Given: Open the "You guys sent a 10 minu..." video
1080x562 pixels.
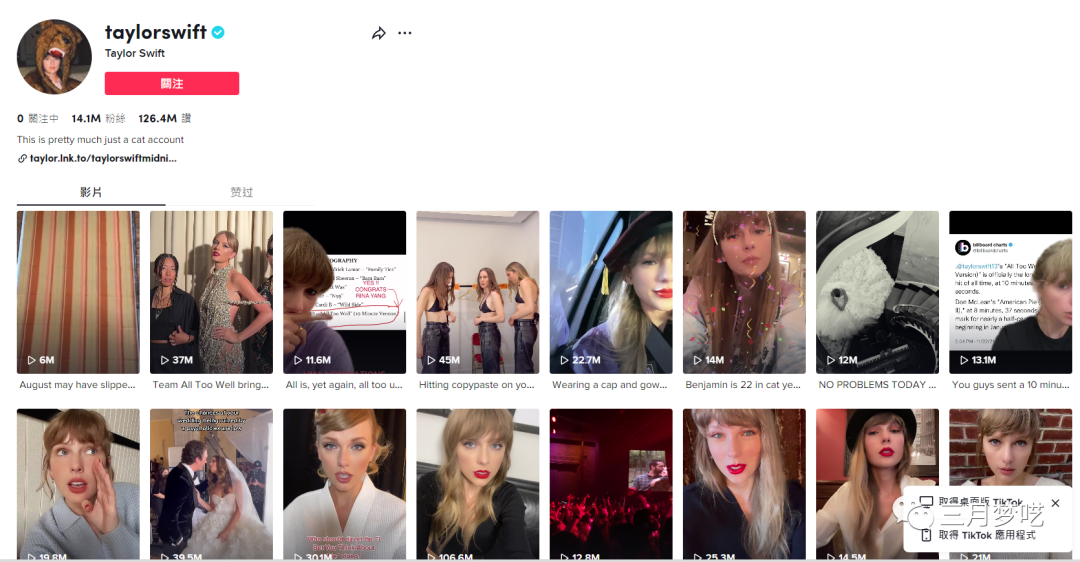Looking at the screenshot, I should tap(1010, 292).
